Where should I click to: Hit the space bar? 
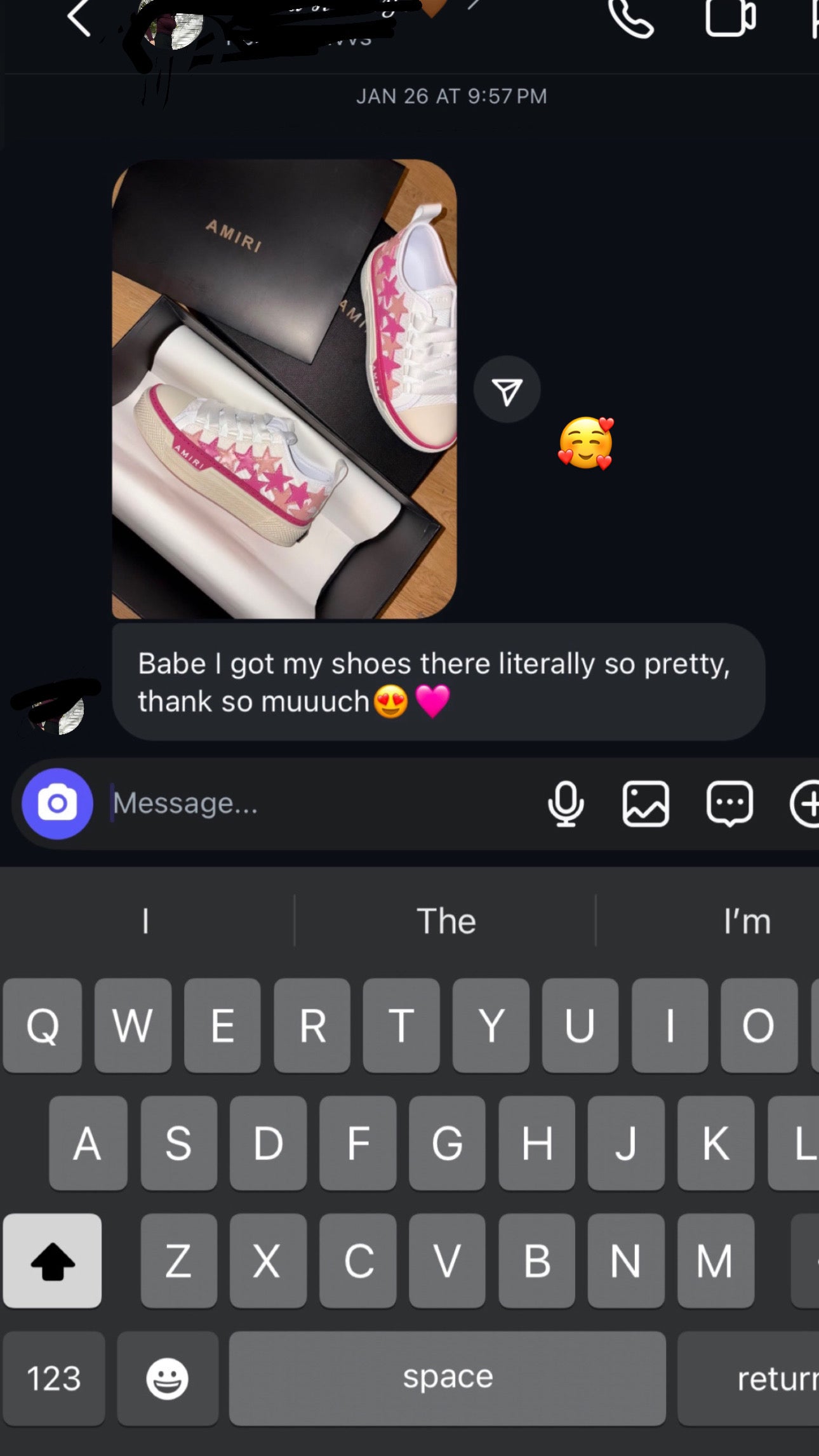[x=447, y=1379]
